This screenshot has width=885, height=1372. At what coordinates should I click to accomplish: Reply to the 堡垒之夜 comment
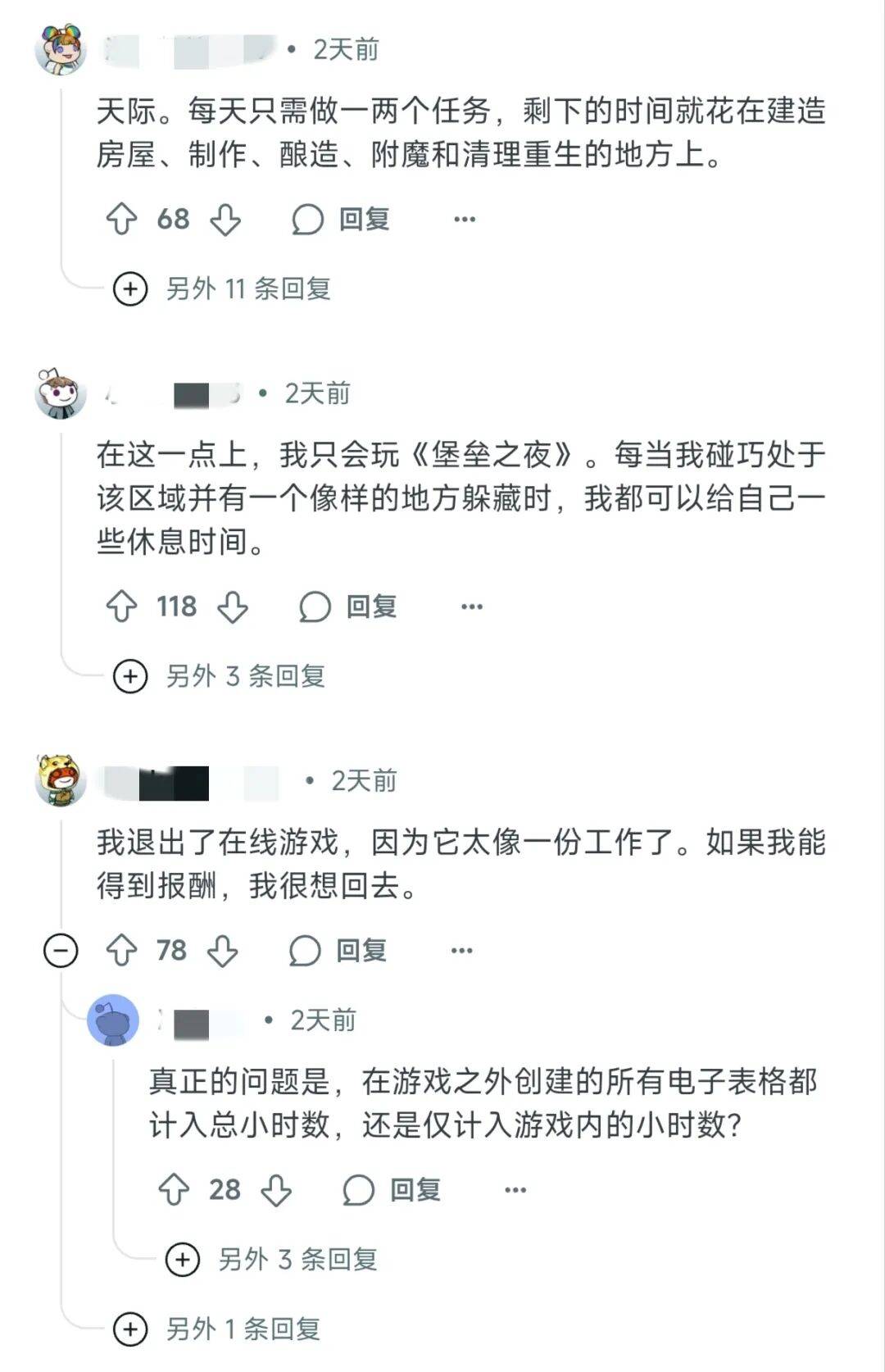pos(348,606)
